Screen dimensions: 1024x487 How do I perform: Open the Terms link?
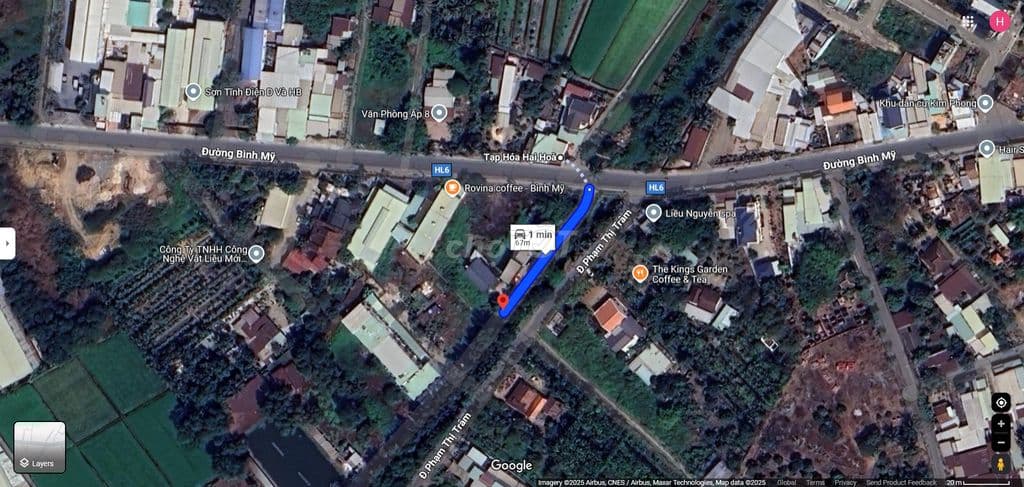(x=816, y=482)
